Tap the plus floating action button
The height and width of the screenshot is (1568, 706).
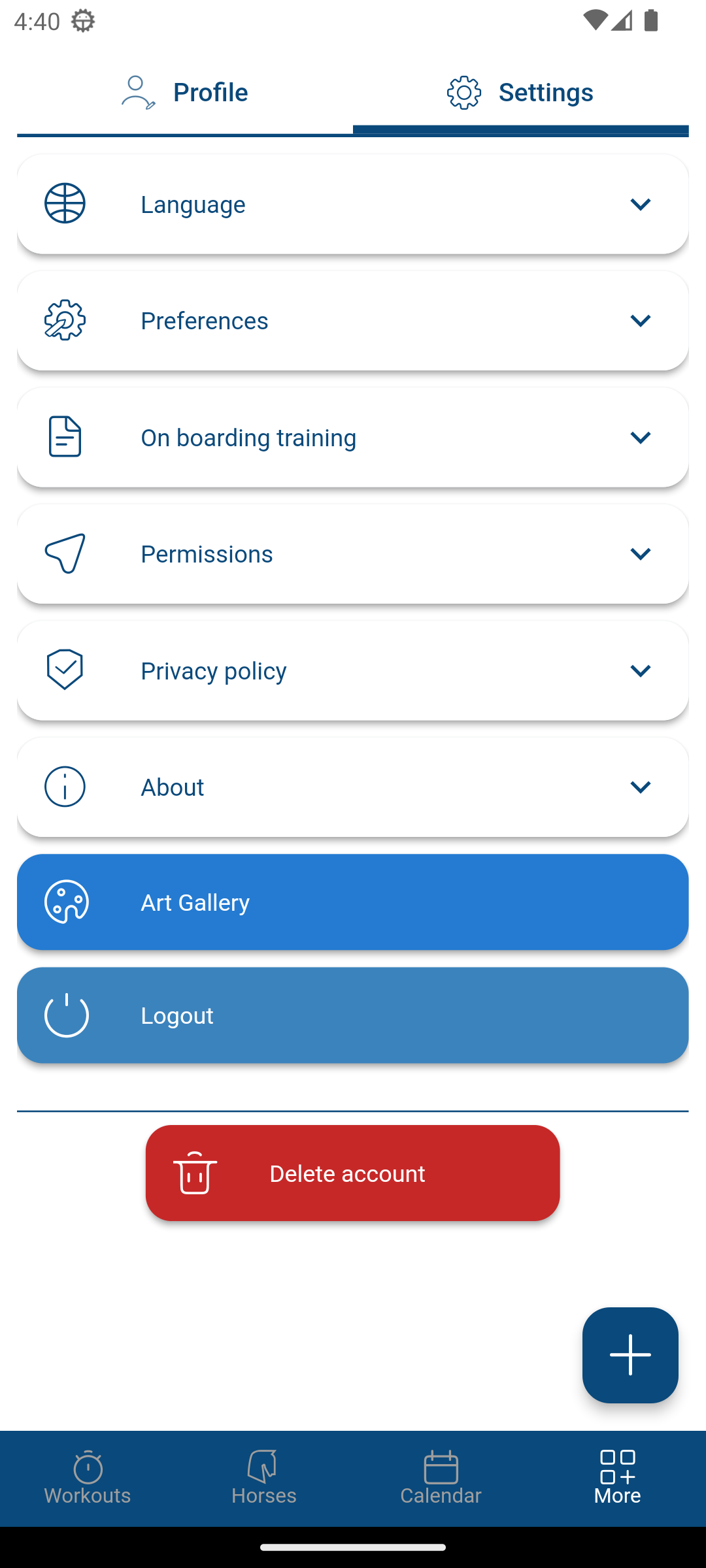(630, 1355)
